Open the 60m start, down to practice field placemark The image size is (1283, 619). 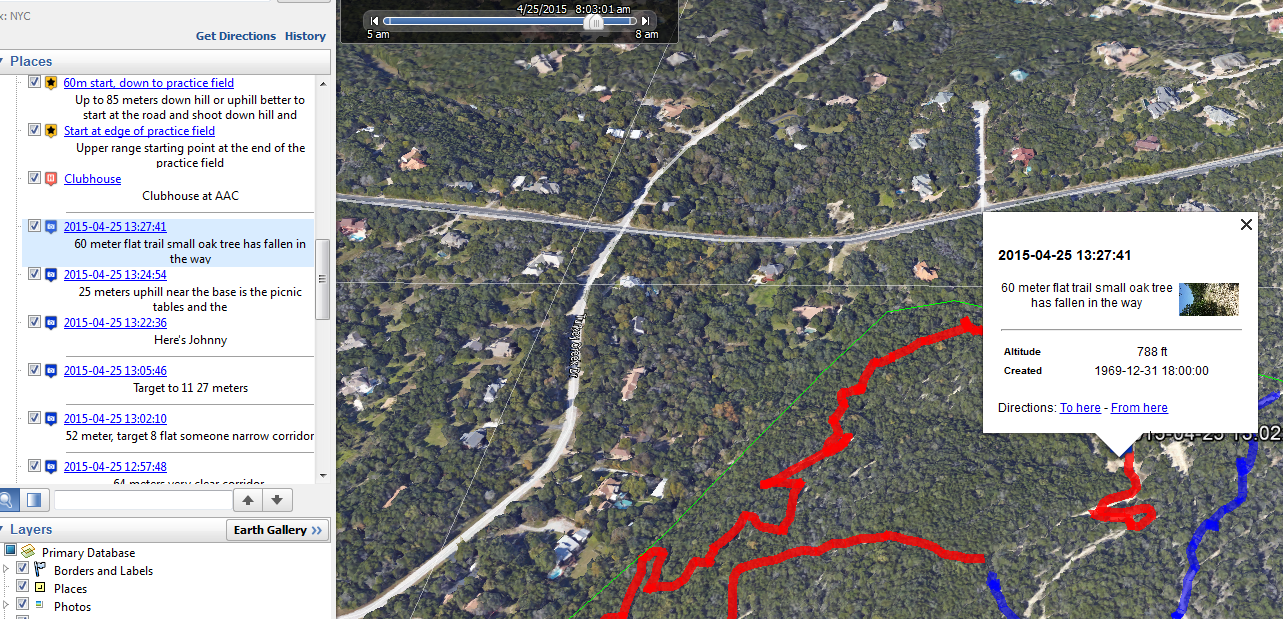[x=148, y=83]
